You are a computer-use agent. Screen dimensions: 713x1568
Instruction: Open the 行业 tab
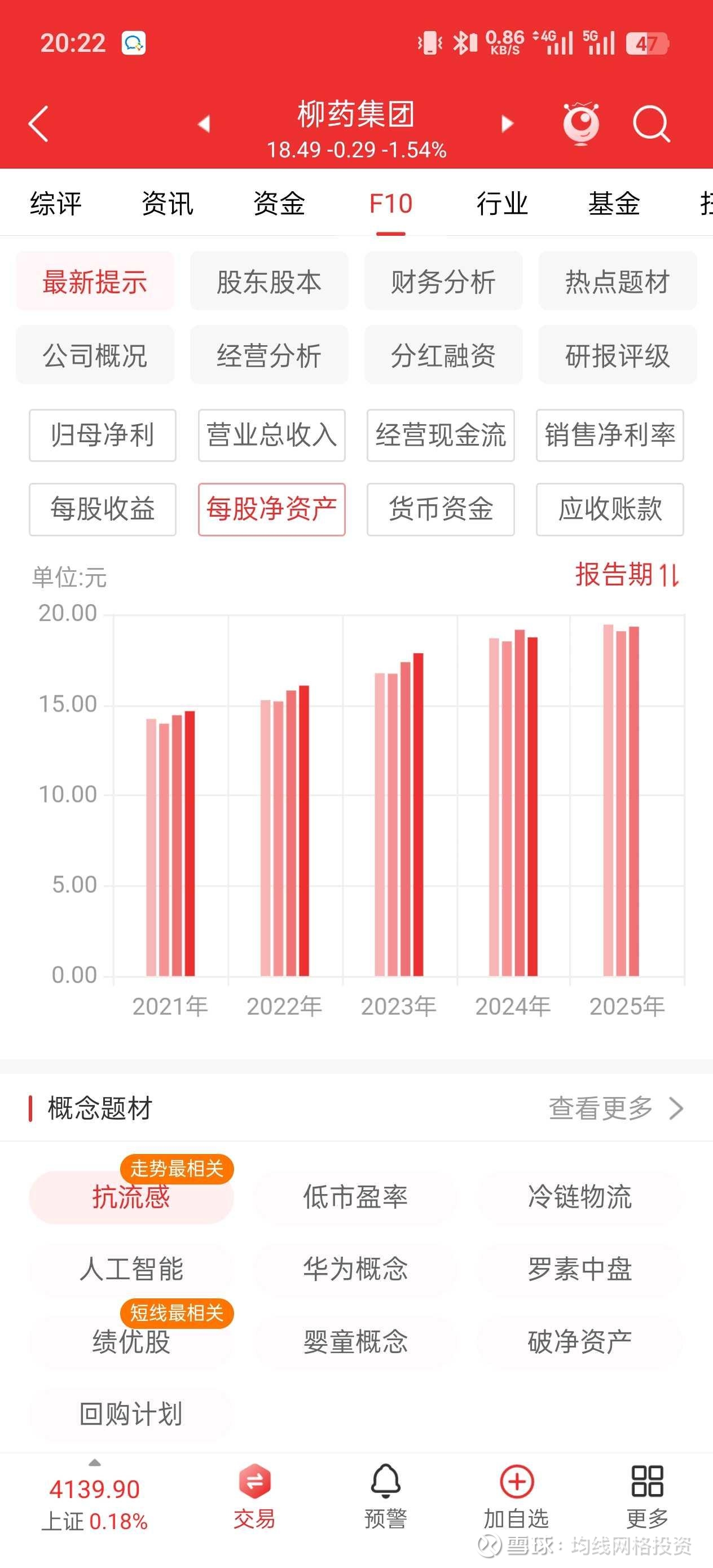tap(503, 203)
